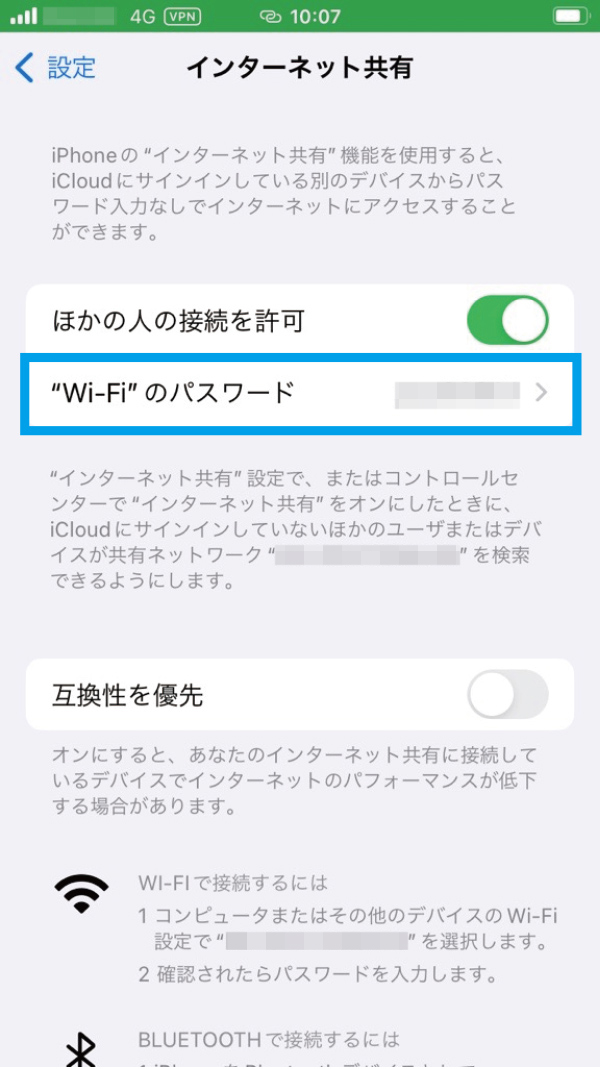Open the “Wi-Fi”のパスワード row

[x=300, y=393]
